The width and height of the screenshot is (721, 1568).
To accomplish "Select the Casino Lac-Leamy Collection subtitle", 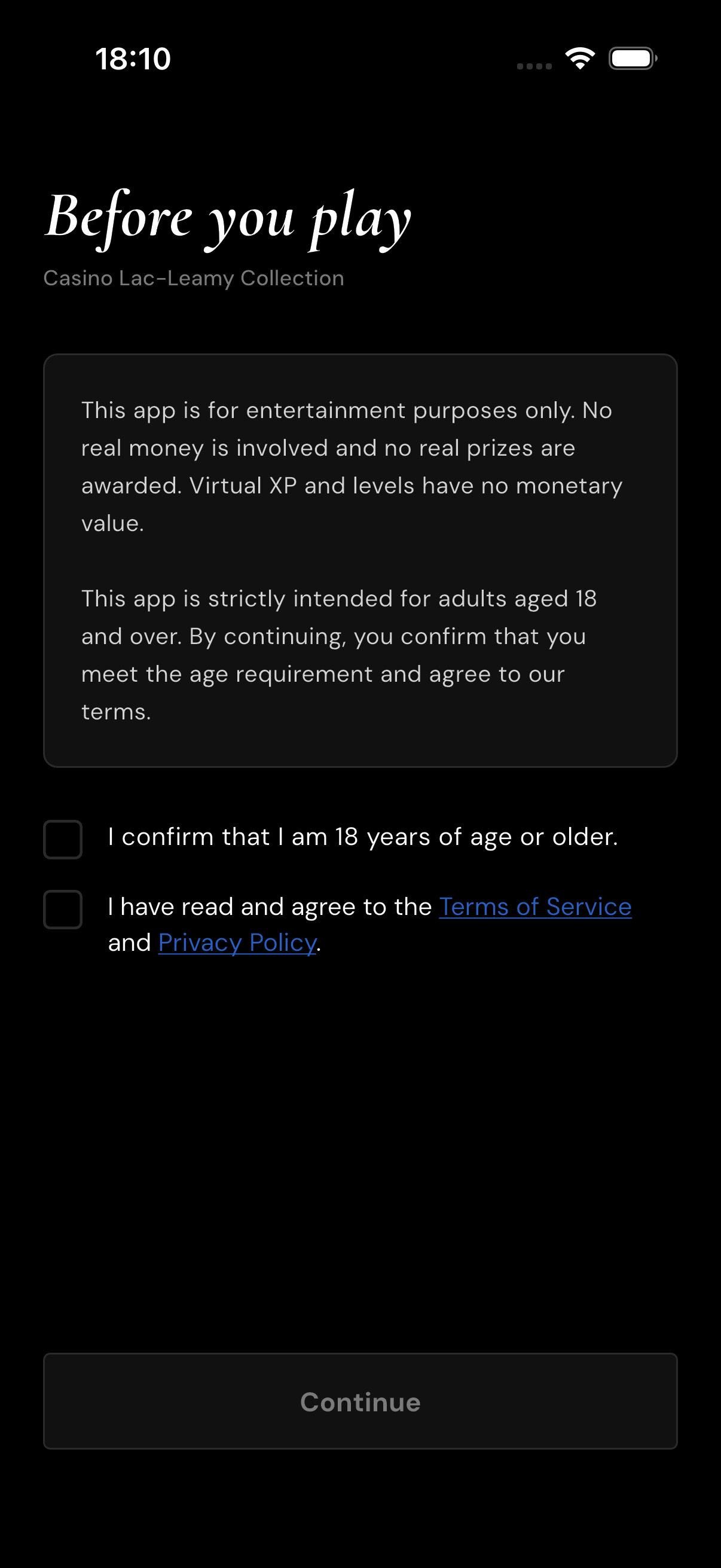I will click(x=194, y=277).
